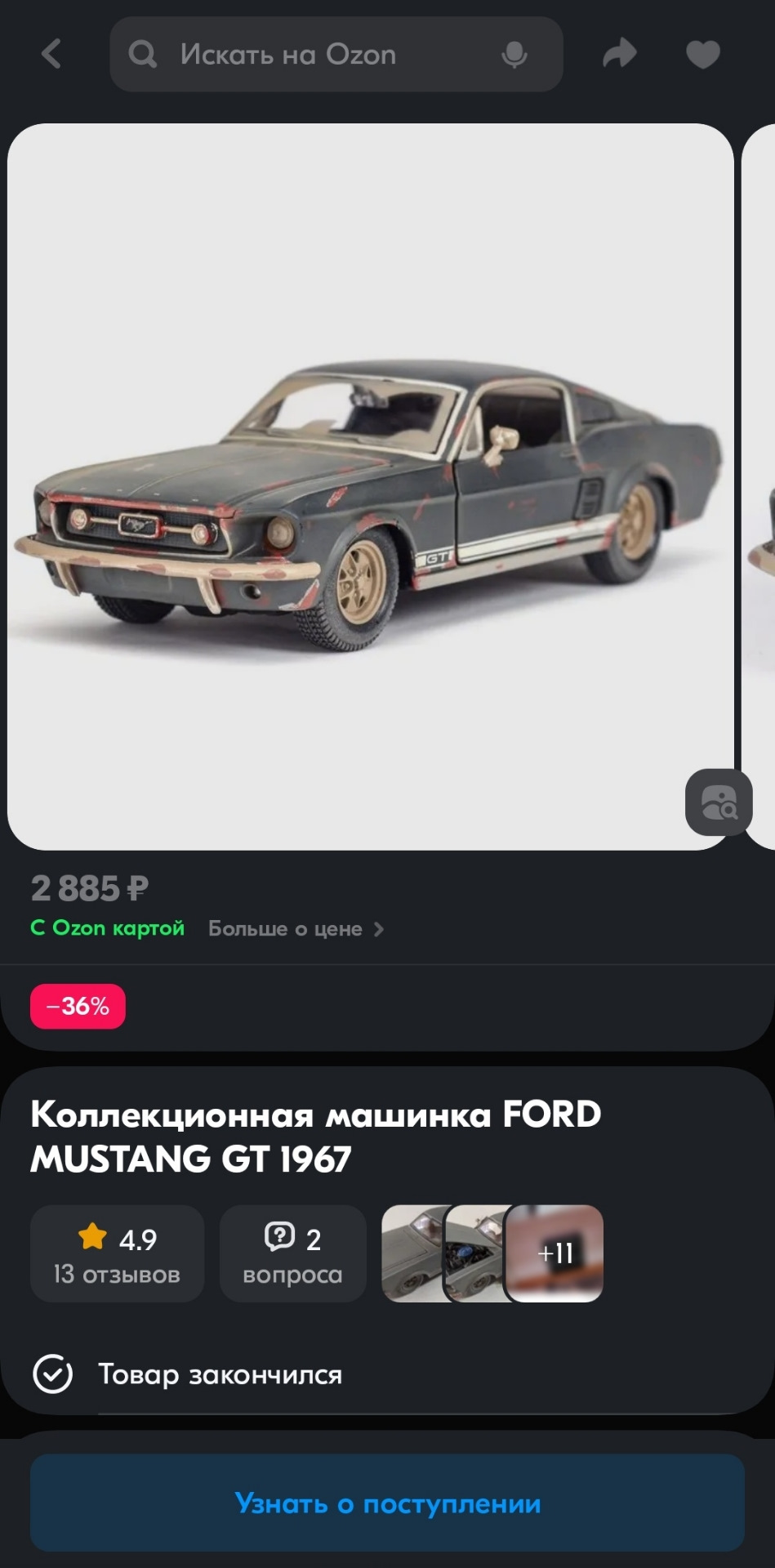Add the Mustang to favorites with the heart icon
This screenshot has width=775, height=1568.
click(702, 55)
